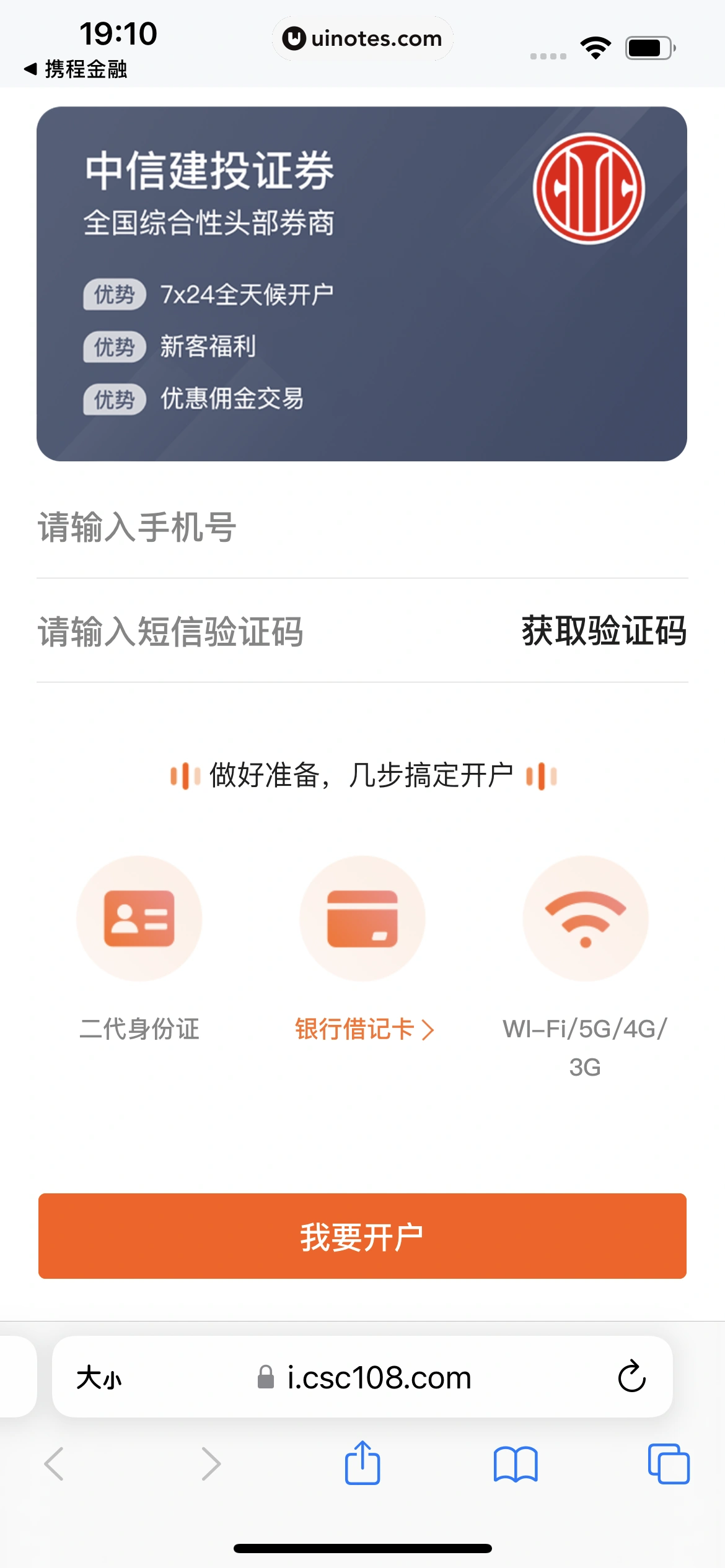Return to the 携程金融 app

pos(76,69)
